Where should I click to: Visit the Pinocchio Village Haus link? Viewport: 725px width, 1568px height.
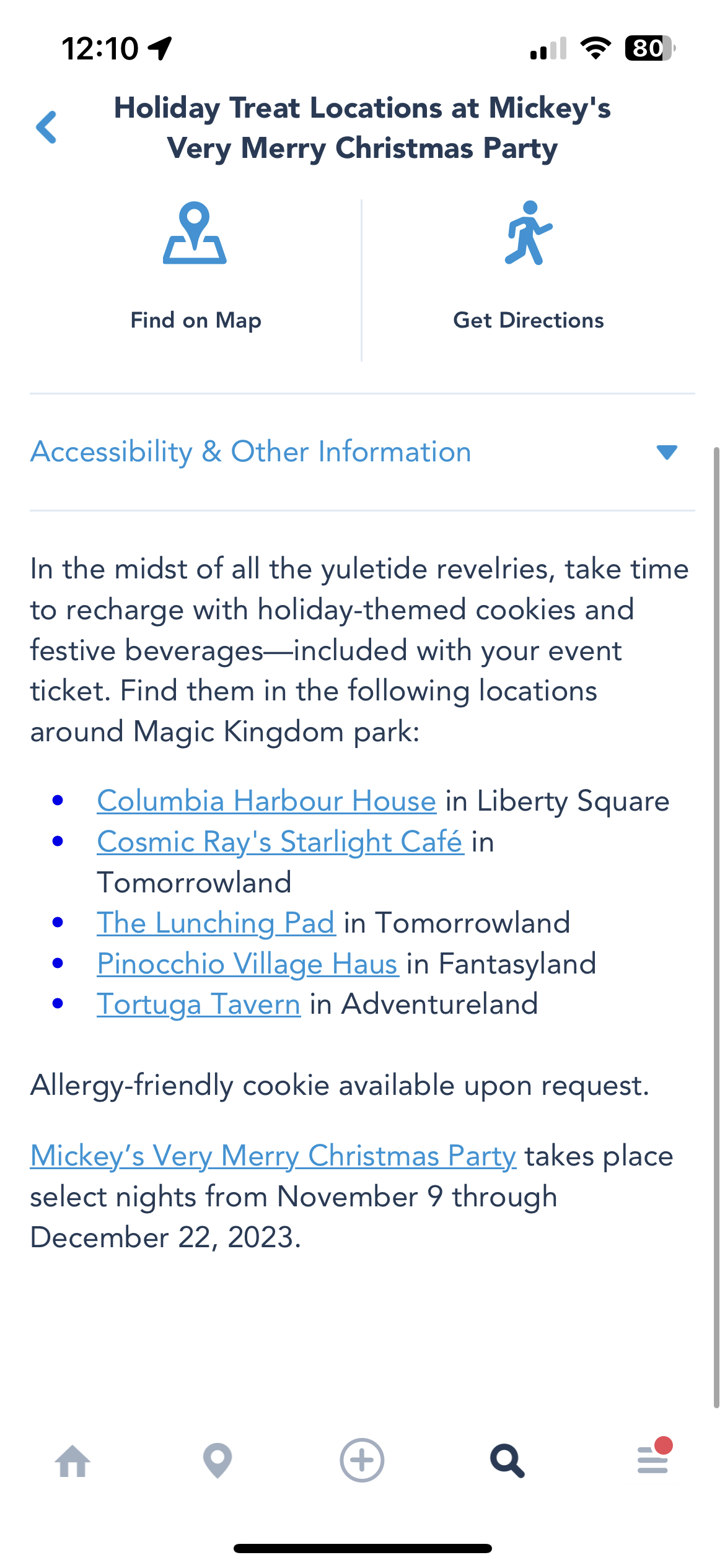pos(247,964)
